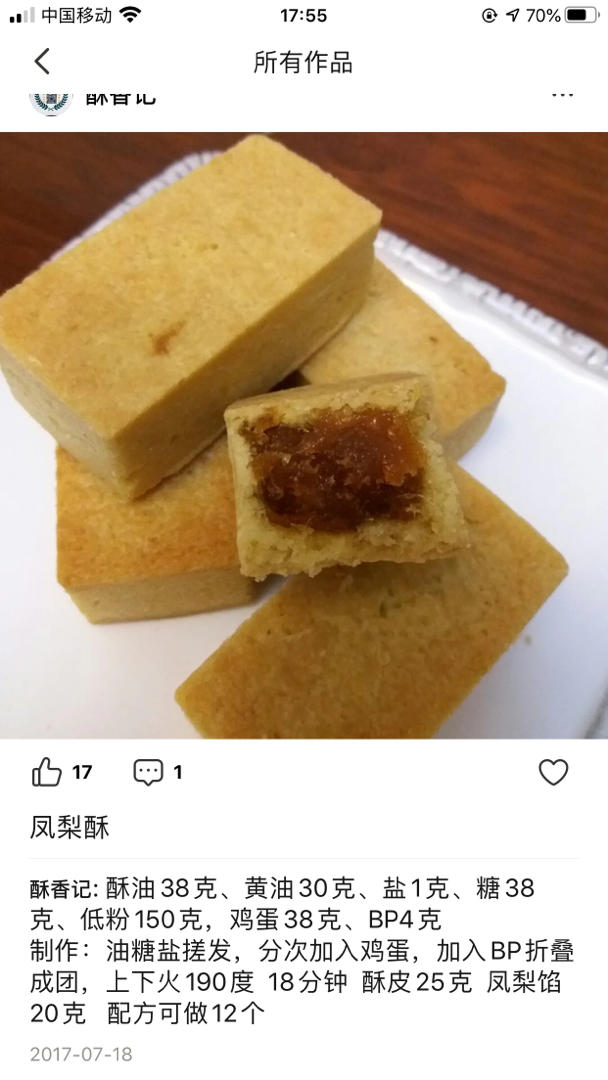The width and height of the screenshot is (608, 1080).
Task: Favorite the 凤梨酥 post with heart
Action: coord(553,772)
